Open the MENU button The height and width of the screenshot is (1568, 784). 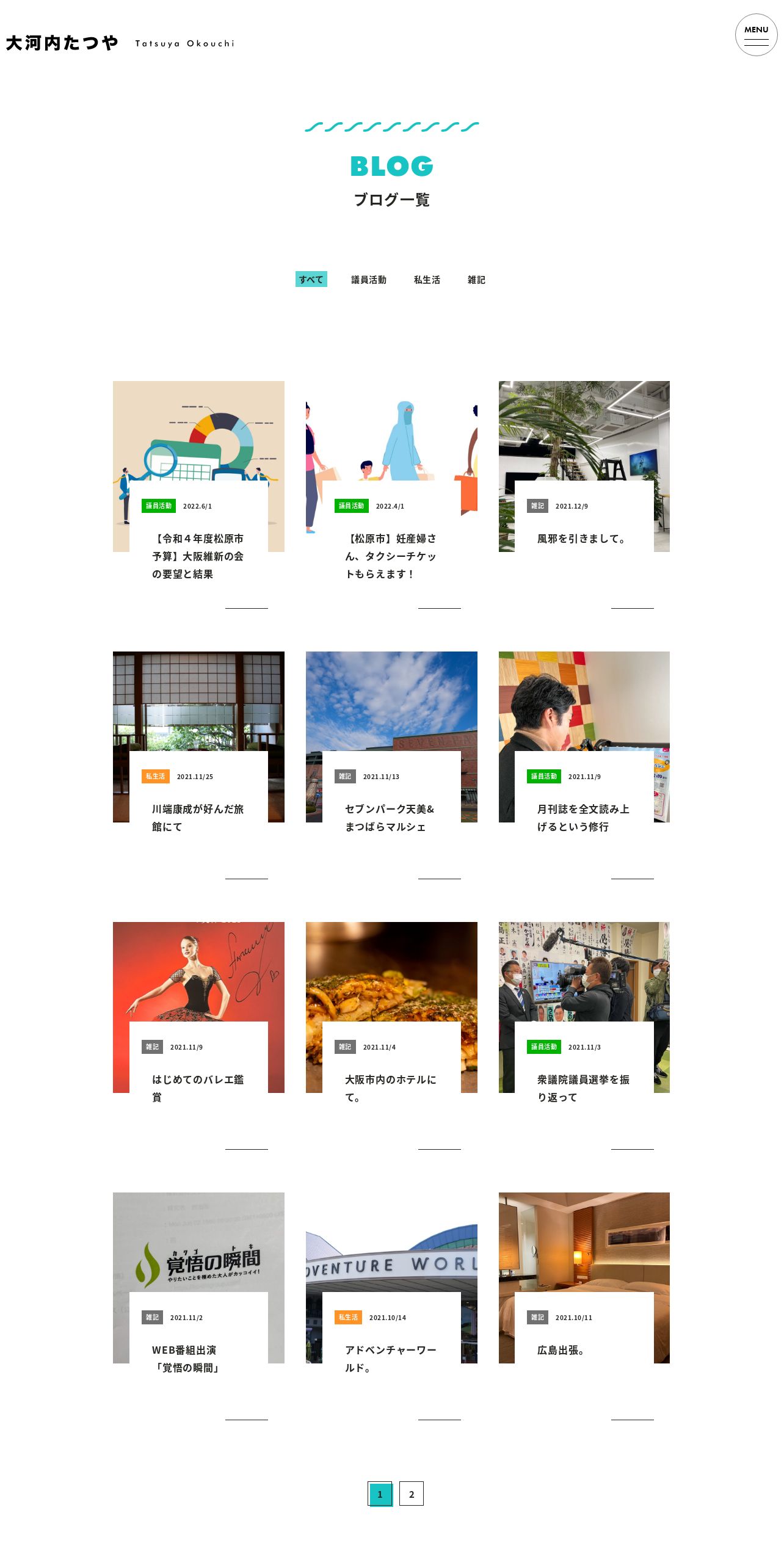(756, 35)
